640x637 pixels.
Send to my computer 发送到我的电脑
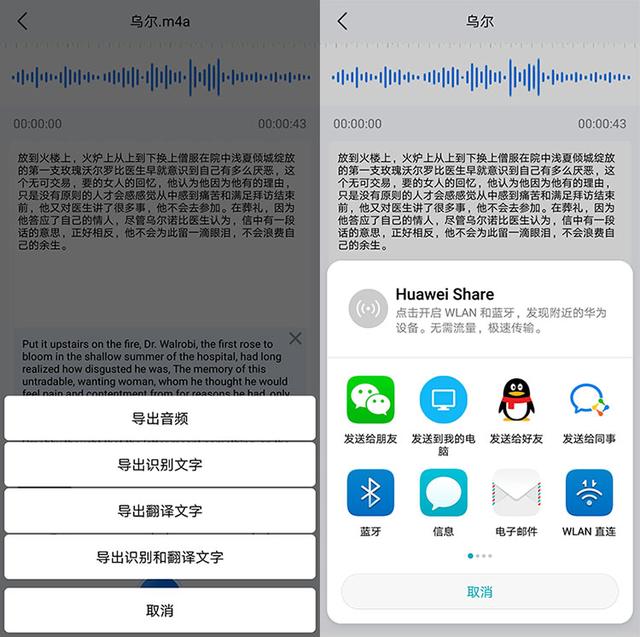click(443, 415)
